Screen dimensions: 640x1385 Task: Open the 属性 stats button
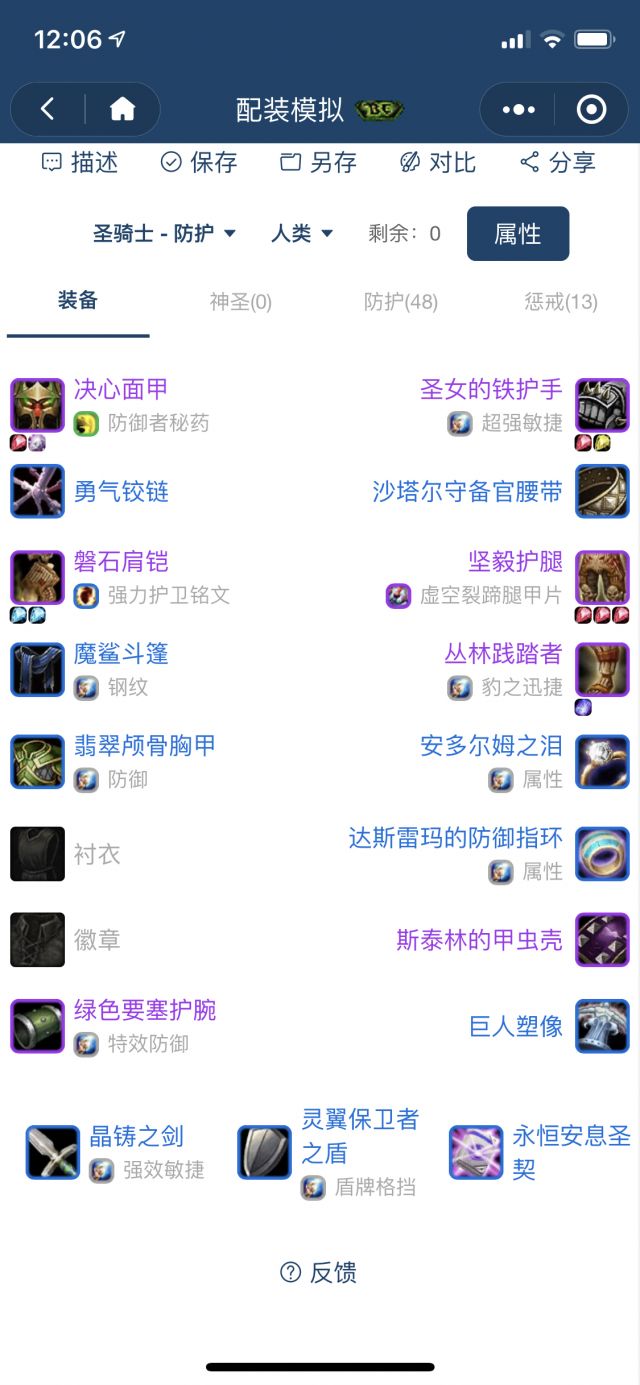click(x=518, y=233)
